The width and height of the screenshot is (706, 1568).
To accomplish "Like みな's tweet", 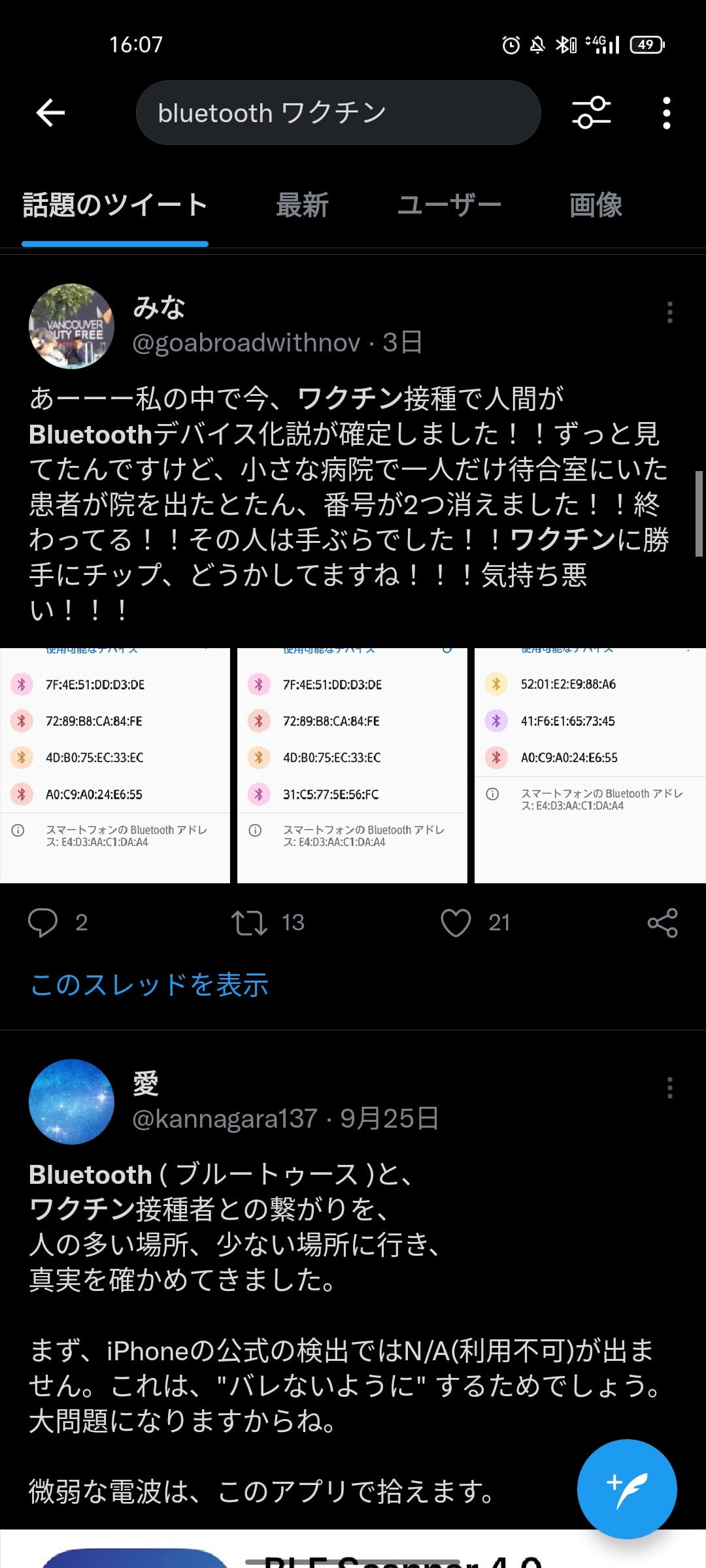I will click(x=456, y=923).
